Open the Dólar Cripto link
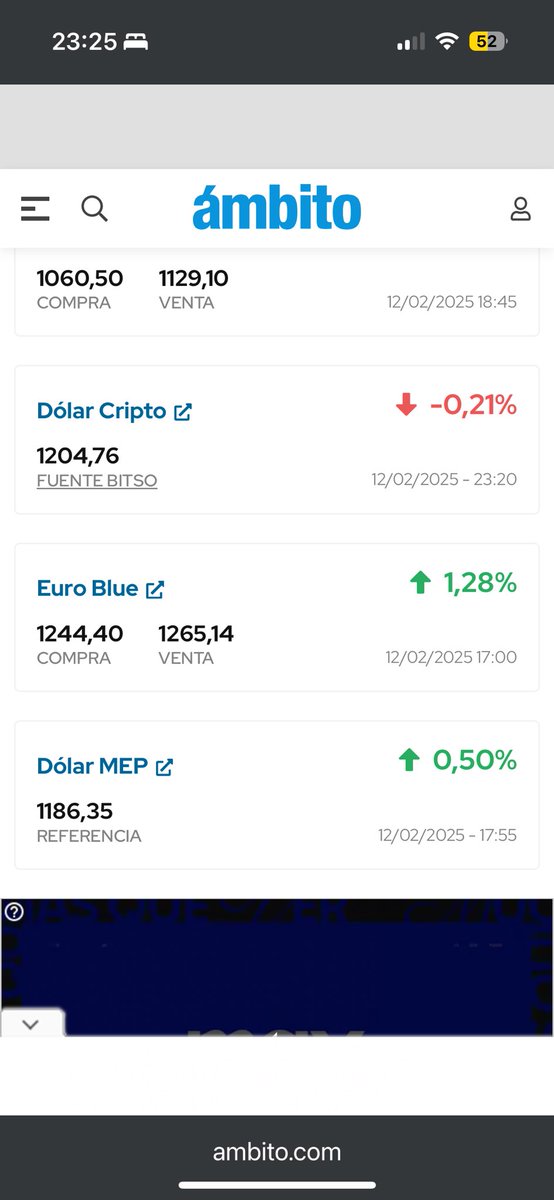 [x=114, y=411]
